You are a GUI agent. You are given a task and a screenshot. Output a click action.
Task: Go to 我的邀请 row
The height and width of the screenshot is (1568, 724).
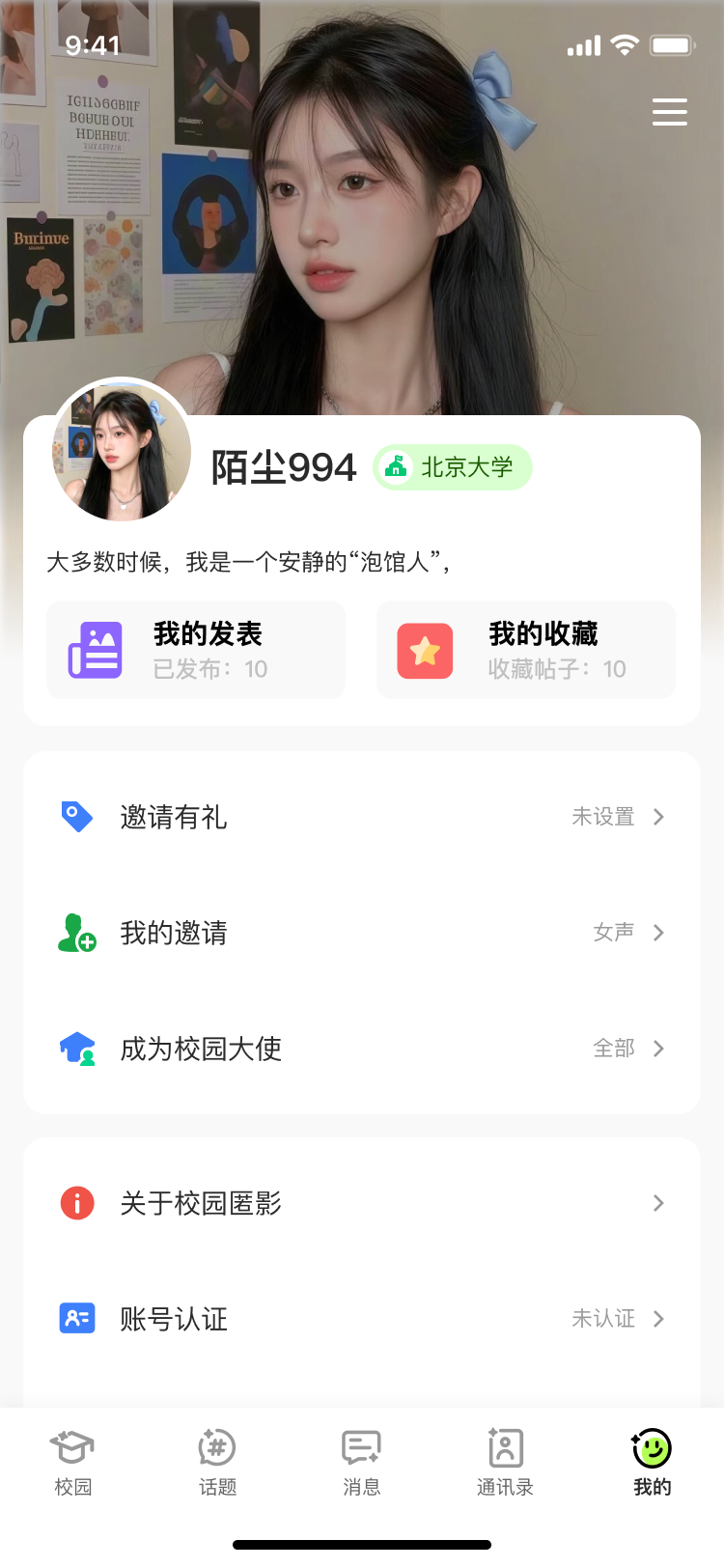pos(362,933)
